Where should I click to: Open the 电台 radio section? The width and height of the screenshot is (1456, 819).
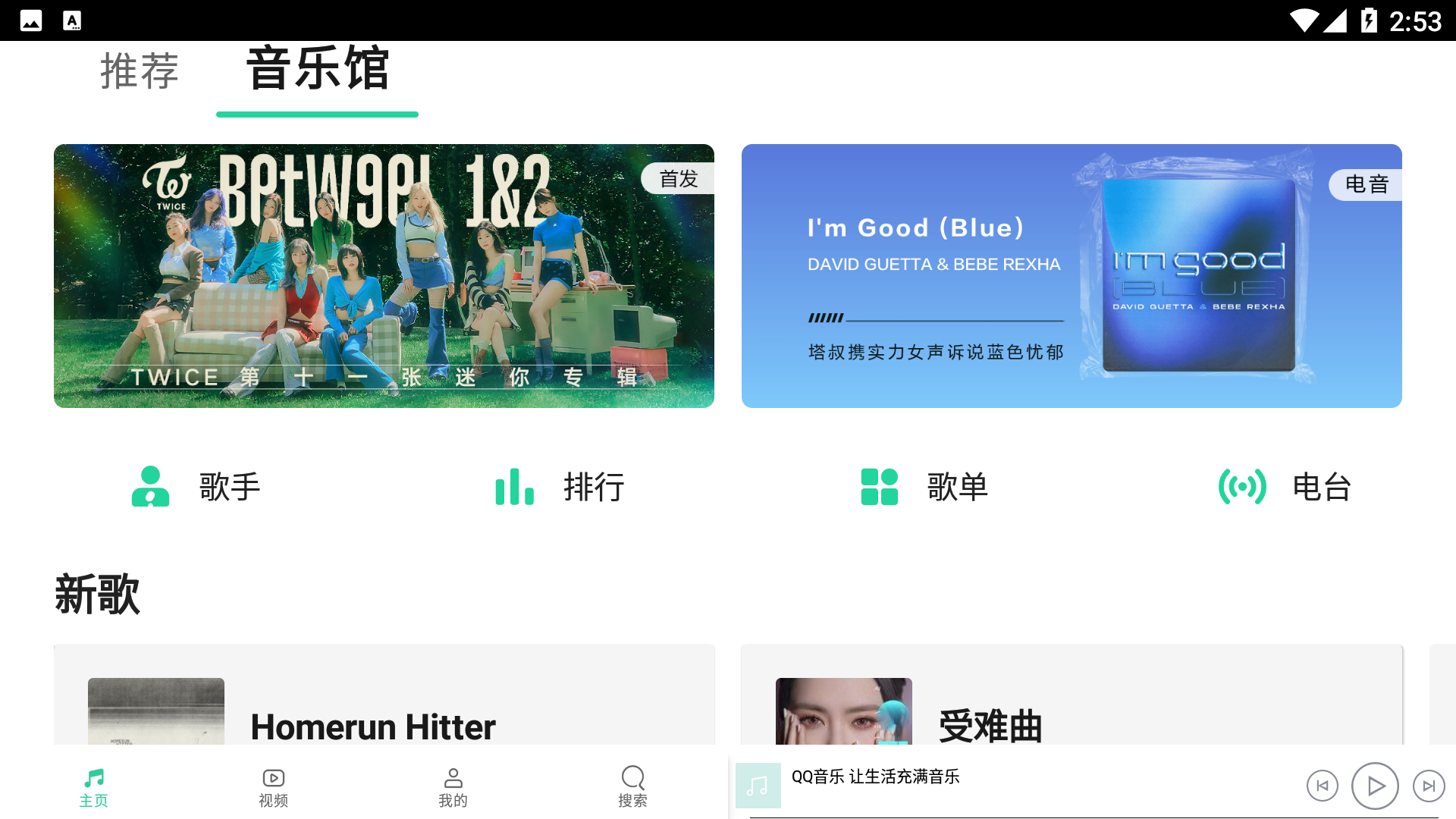pyautogui.click(x=1285, y=486)
